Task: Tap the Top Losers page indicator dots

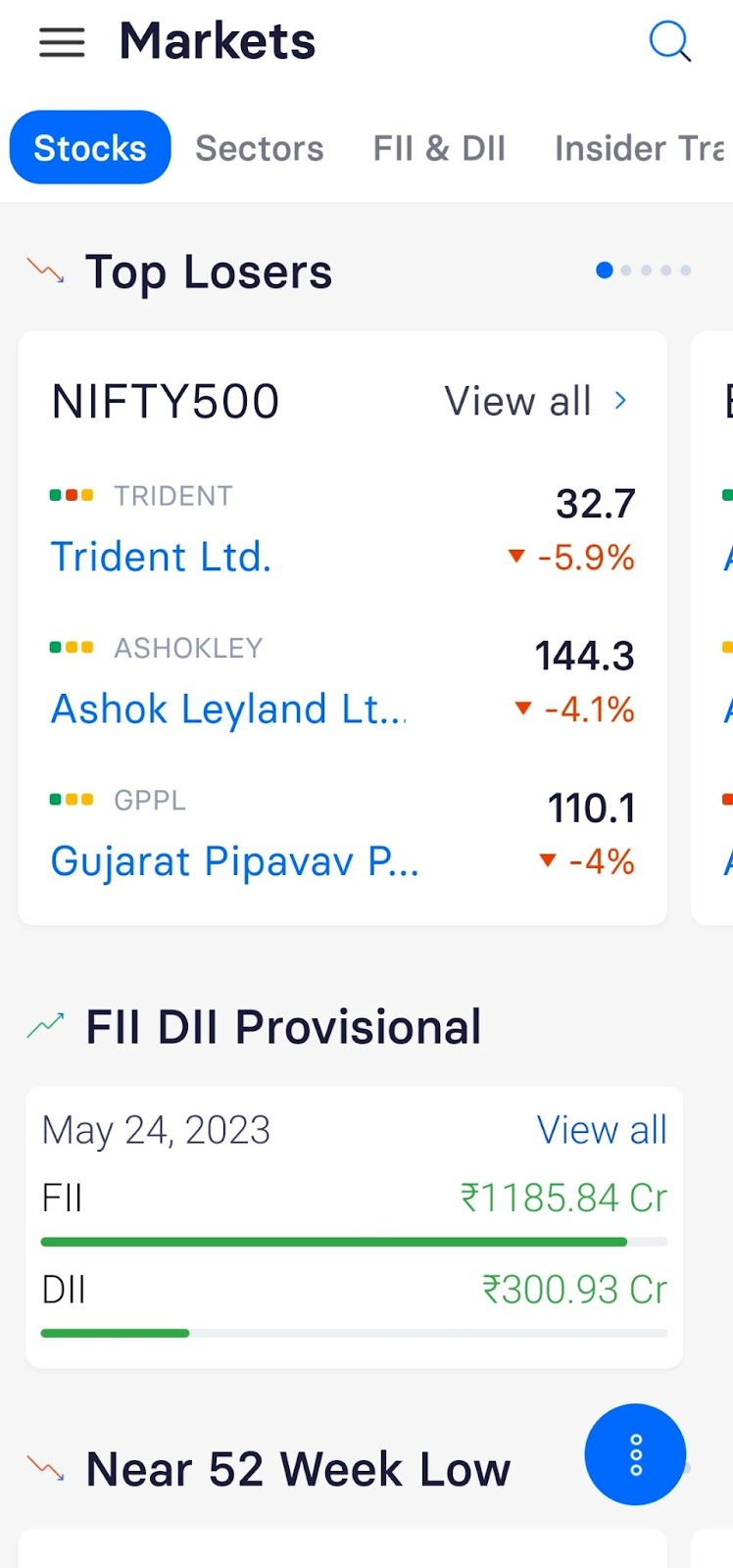Action: tap(644, 270)
